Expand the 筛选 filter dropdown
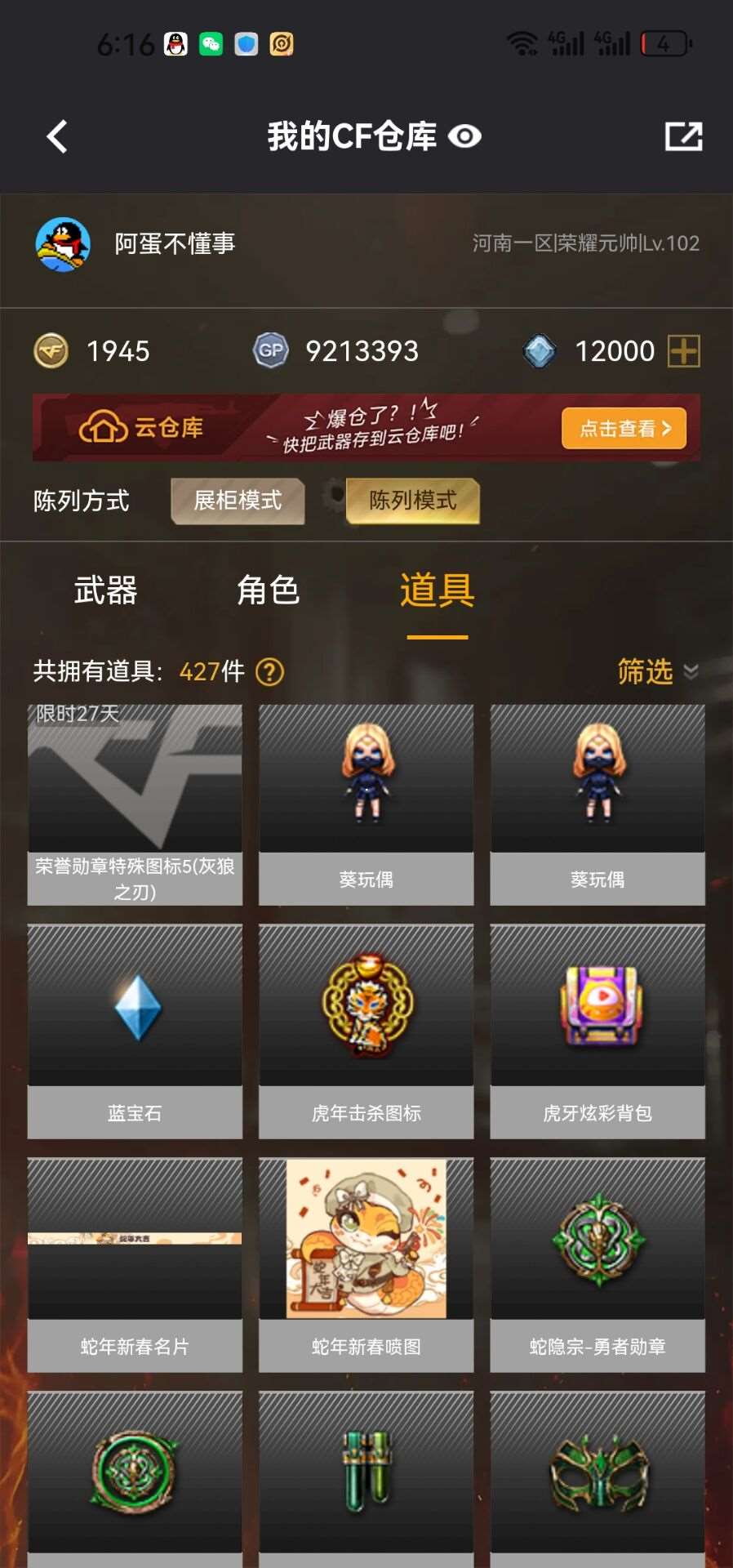The image size is (733, 1568). [x=657, y=671]
